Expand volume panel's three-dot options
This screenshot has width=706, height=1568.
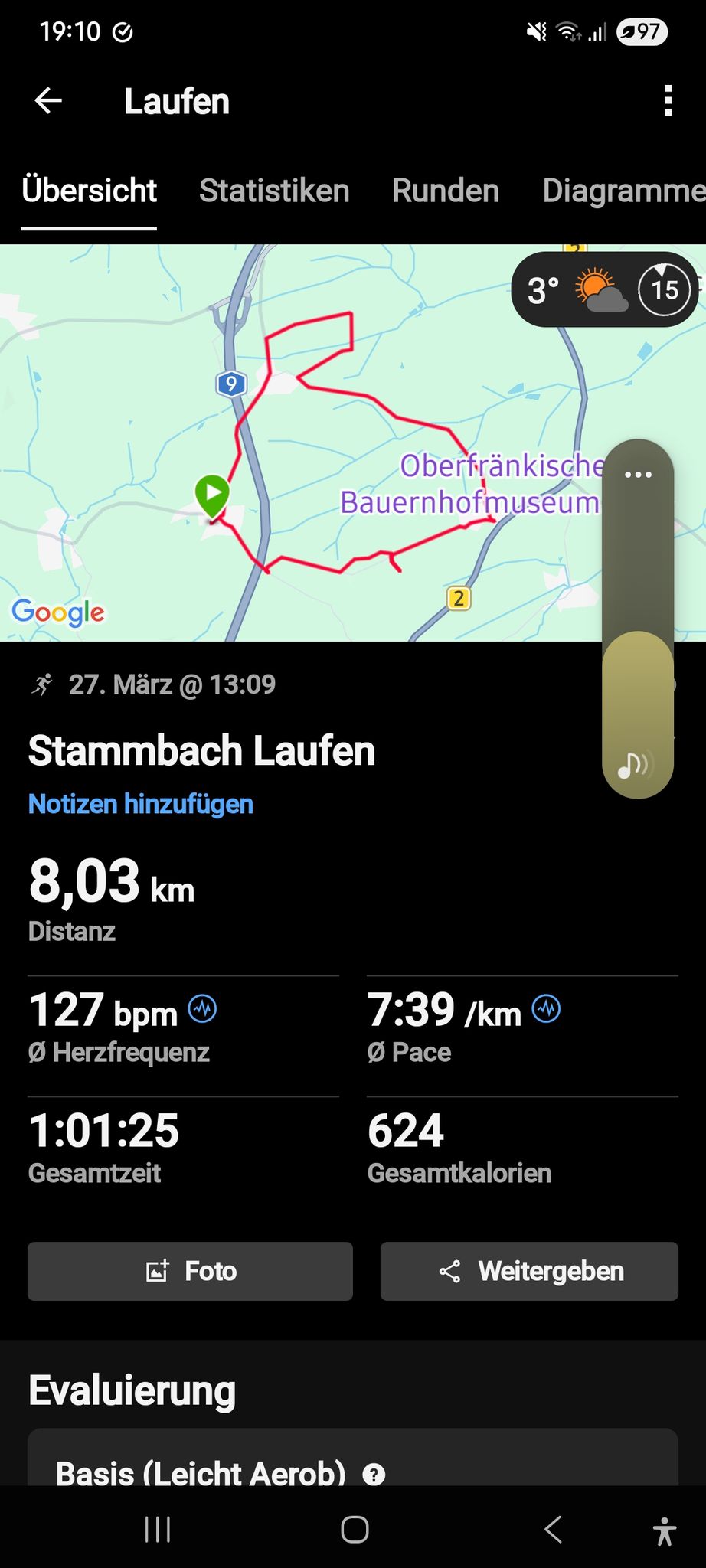638,475
